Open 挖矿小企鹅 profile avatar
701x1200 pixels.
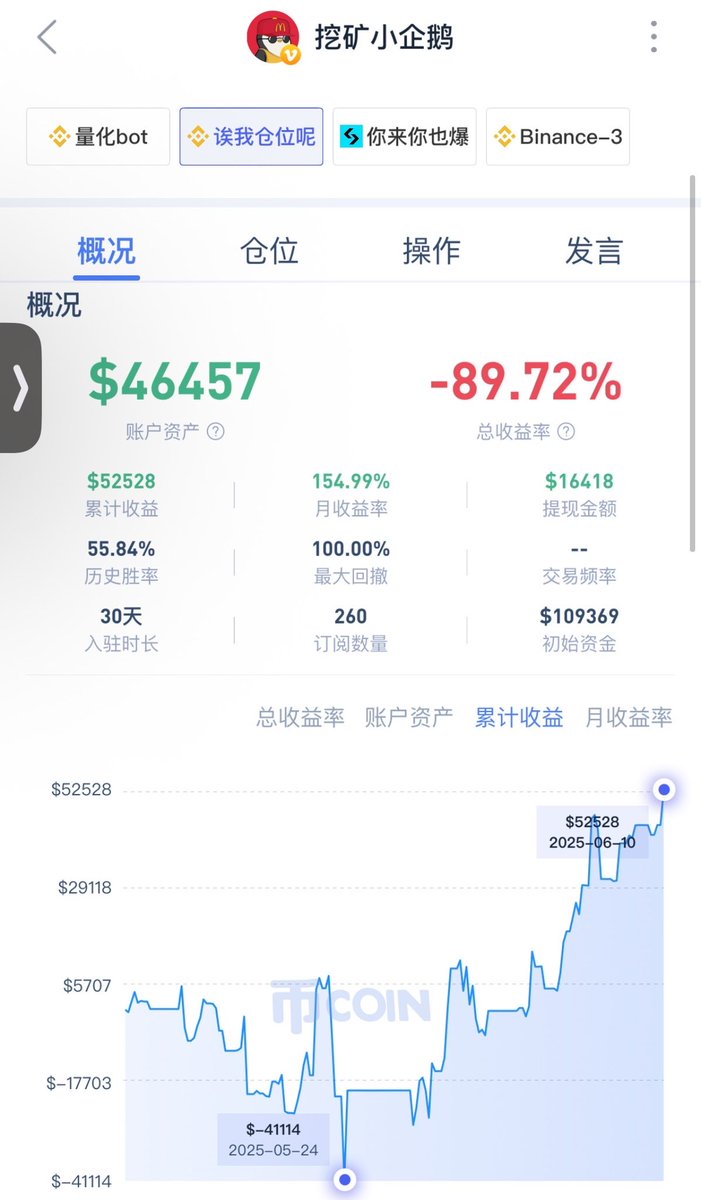tap(274, 38)
